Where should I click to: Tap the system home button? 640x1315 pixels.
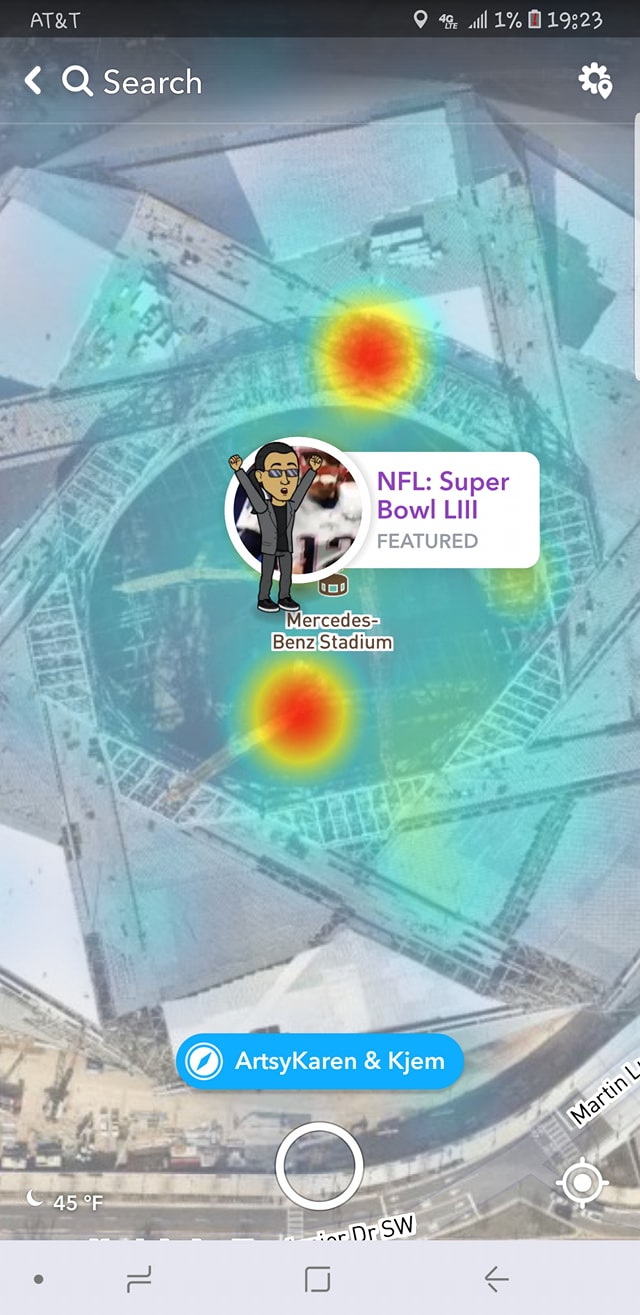tap(317, 1278)
